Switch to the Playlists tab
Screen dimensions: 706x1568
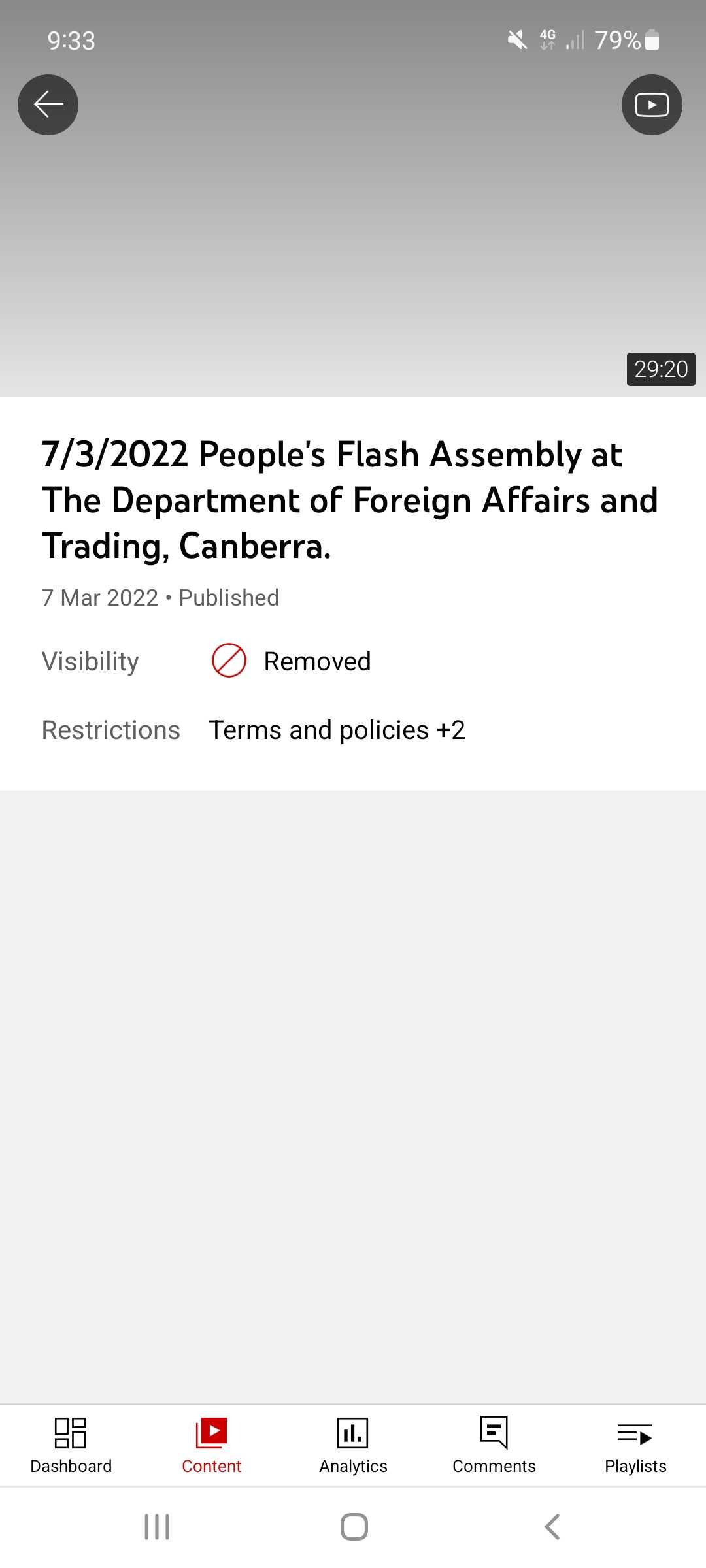(635, 1445)
